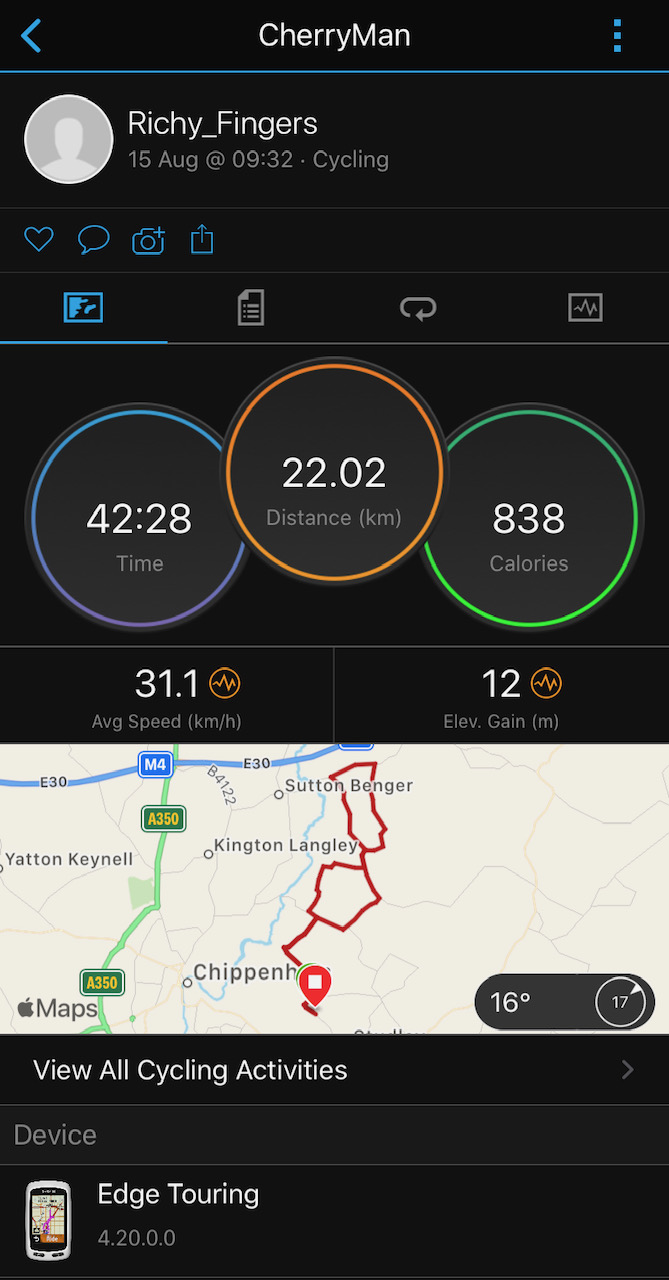Switch to the laps tab
This screenshot has width=669, height=1280.
(x=418, y=308)
